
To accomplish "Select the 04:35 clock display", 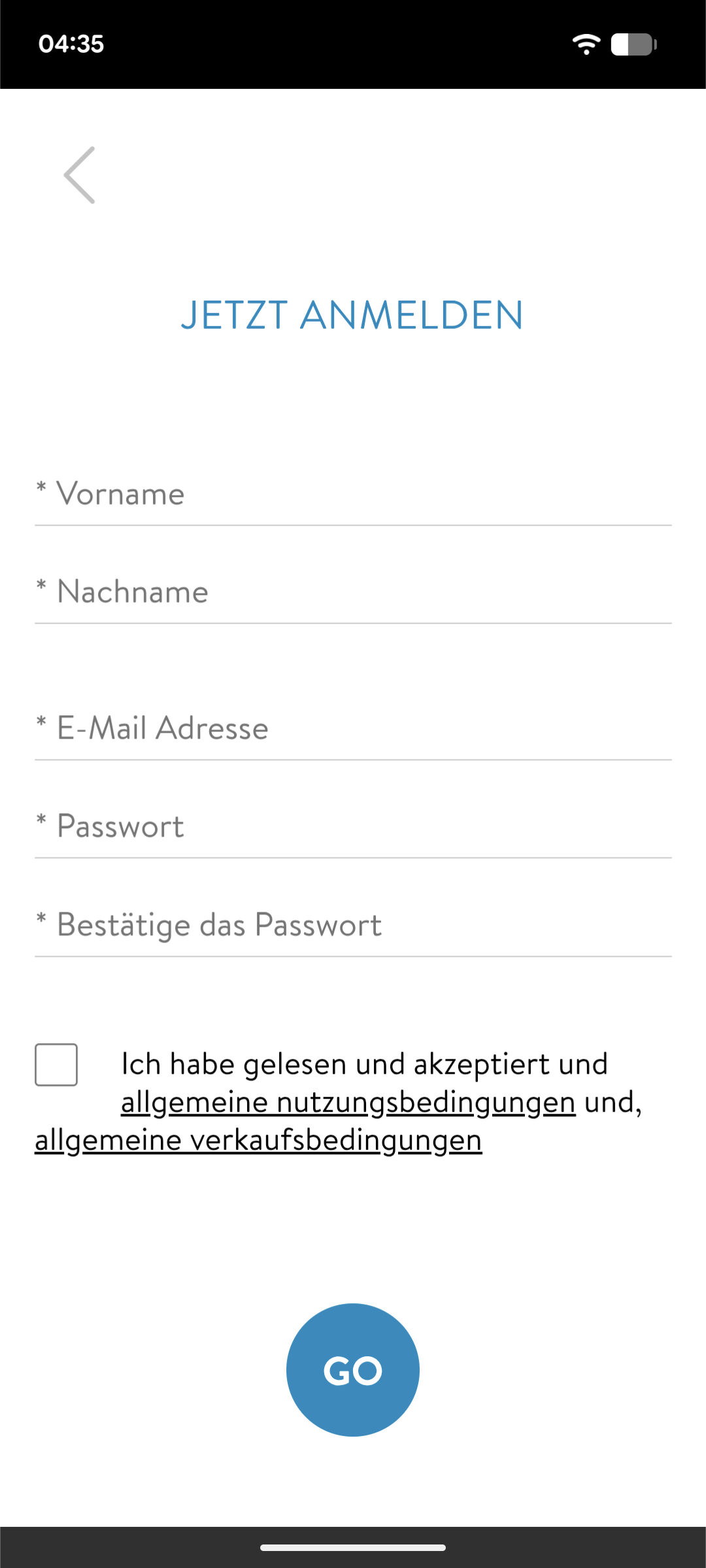I will tap(71, 44).
